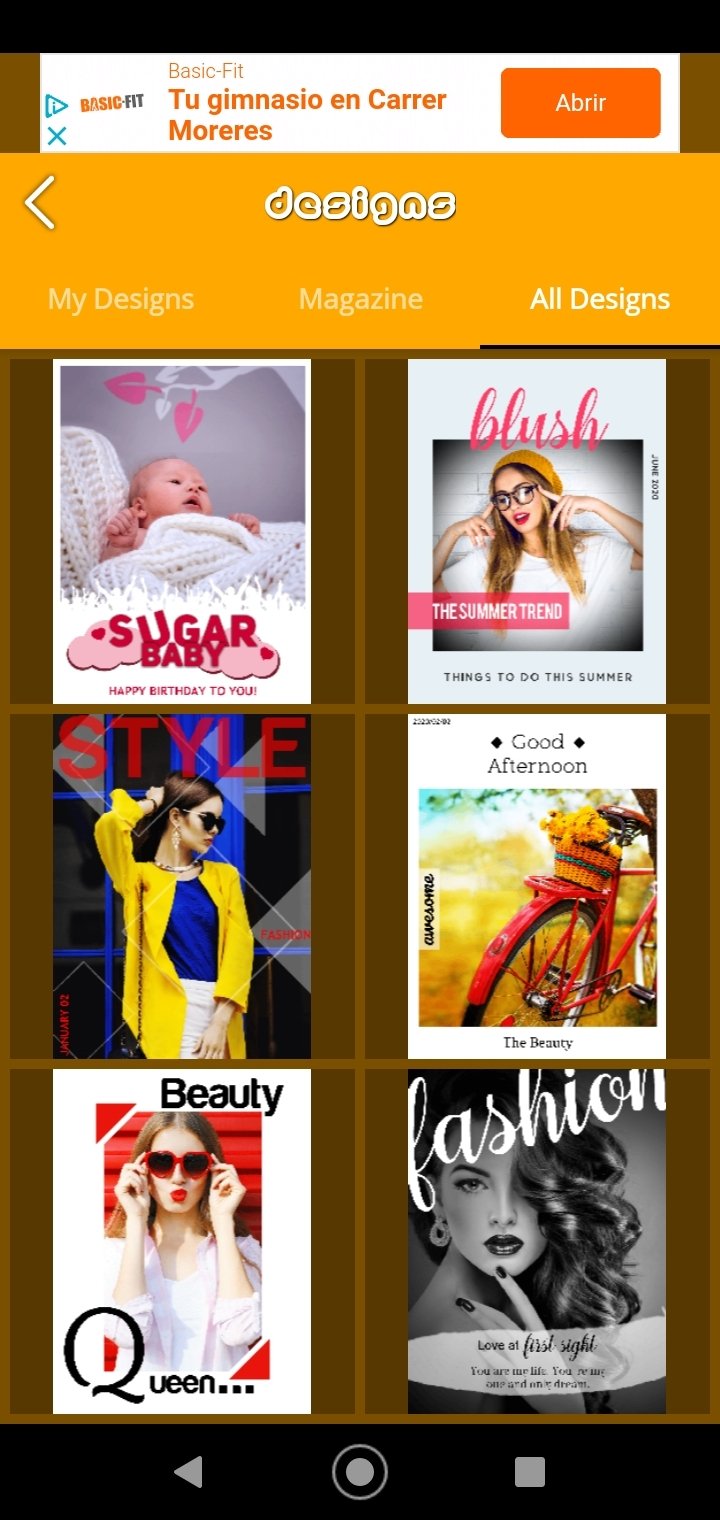Close the Basic-Fit ad banner

click(x=57, y=136)
